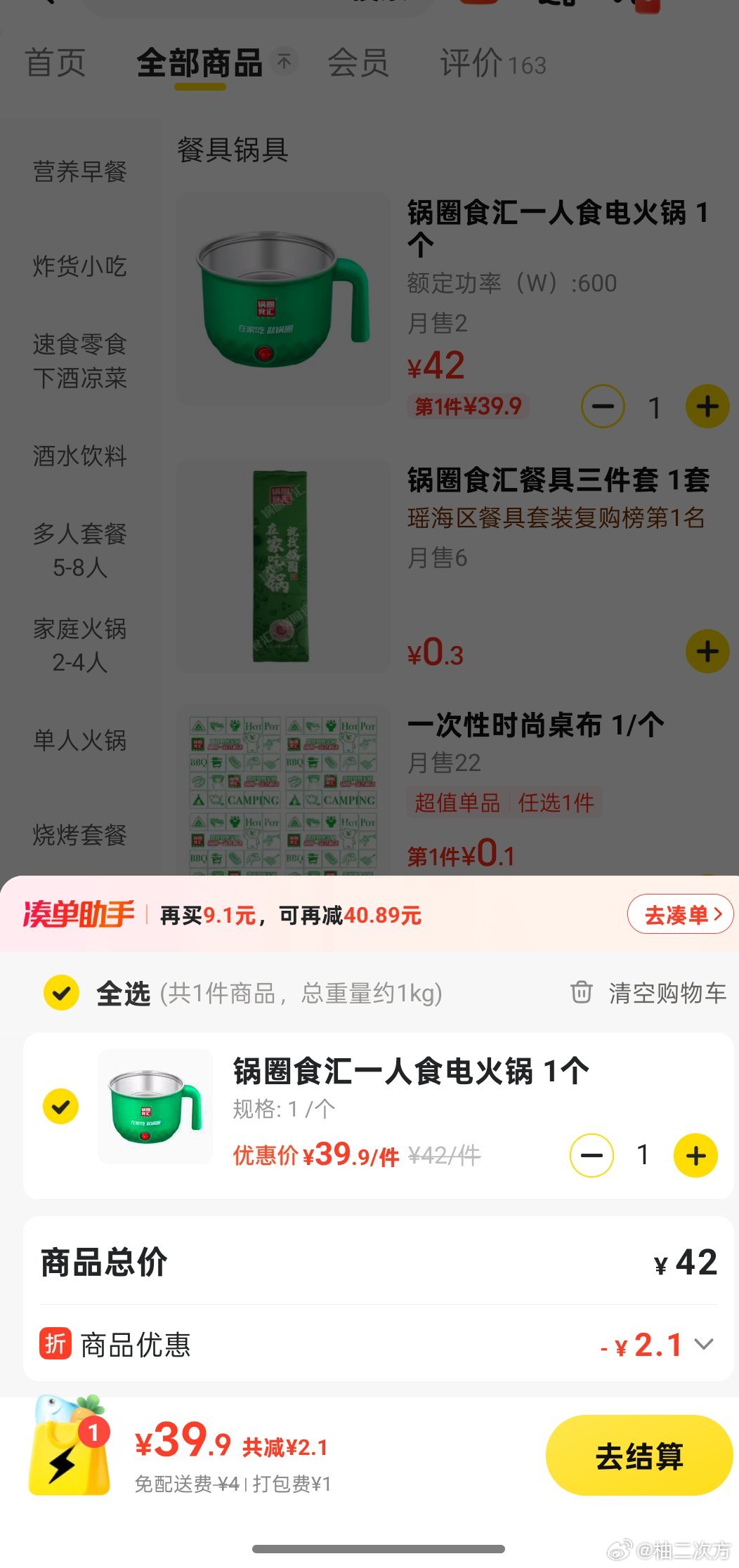Open the 一次性时尚桌布 product
This screenshot has width=739, height=1568.
[535, 725]
